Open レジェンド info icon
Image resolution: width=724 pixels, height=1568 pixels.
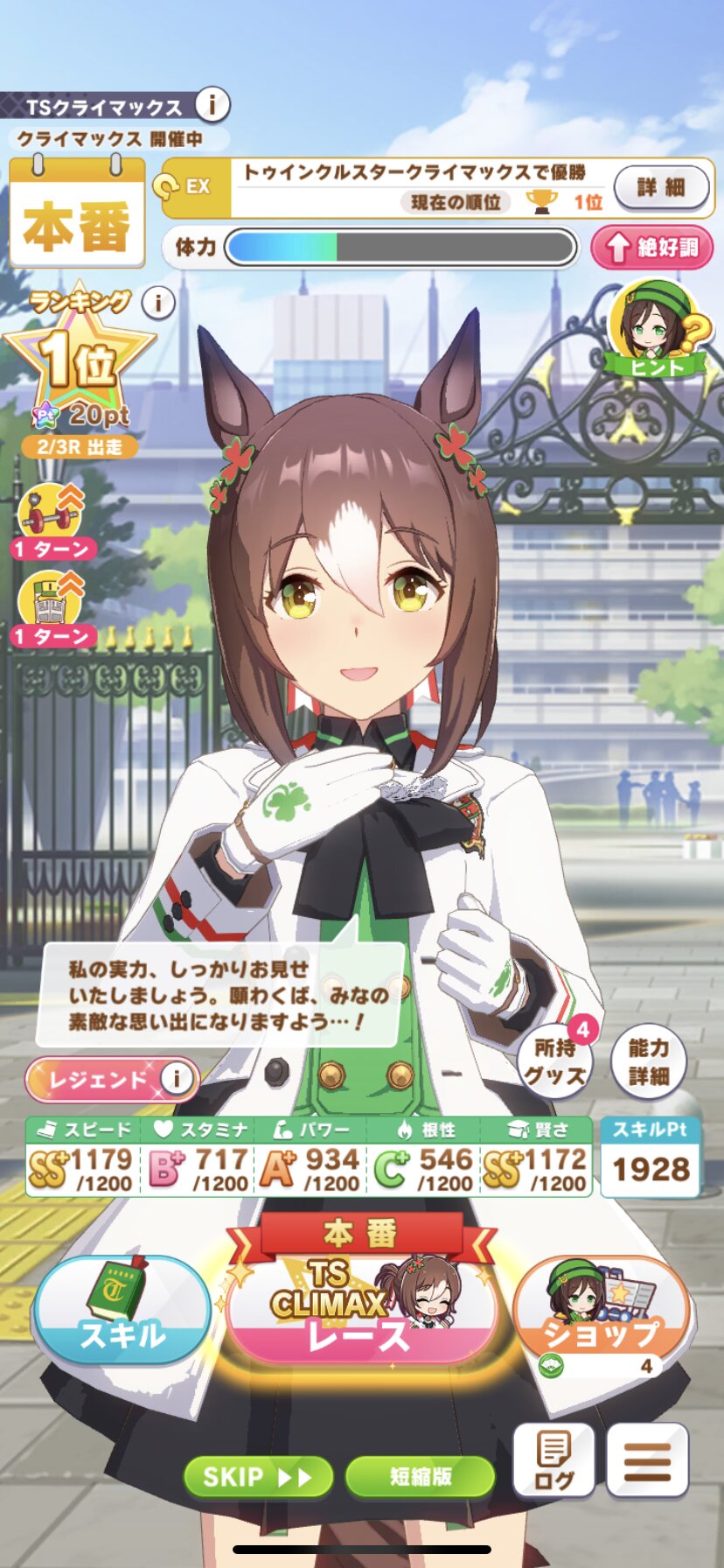[178, 1078]
